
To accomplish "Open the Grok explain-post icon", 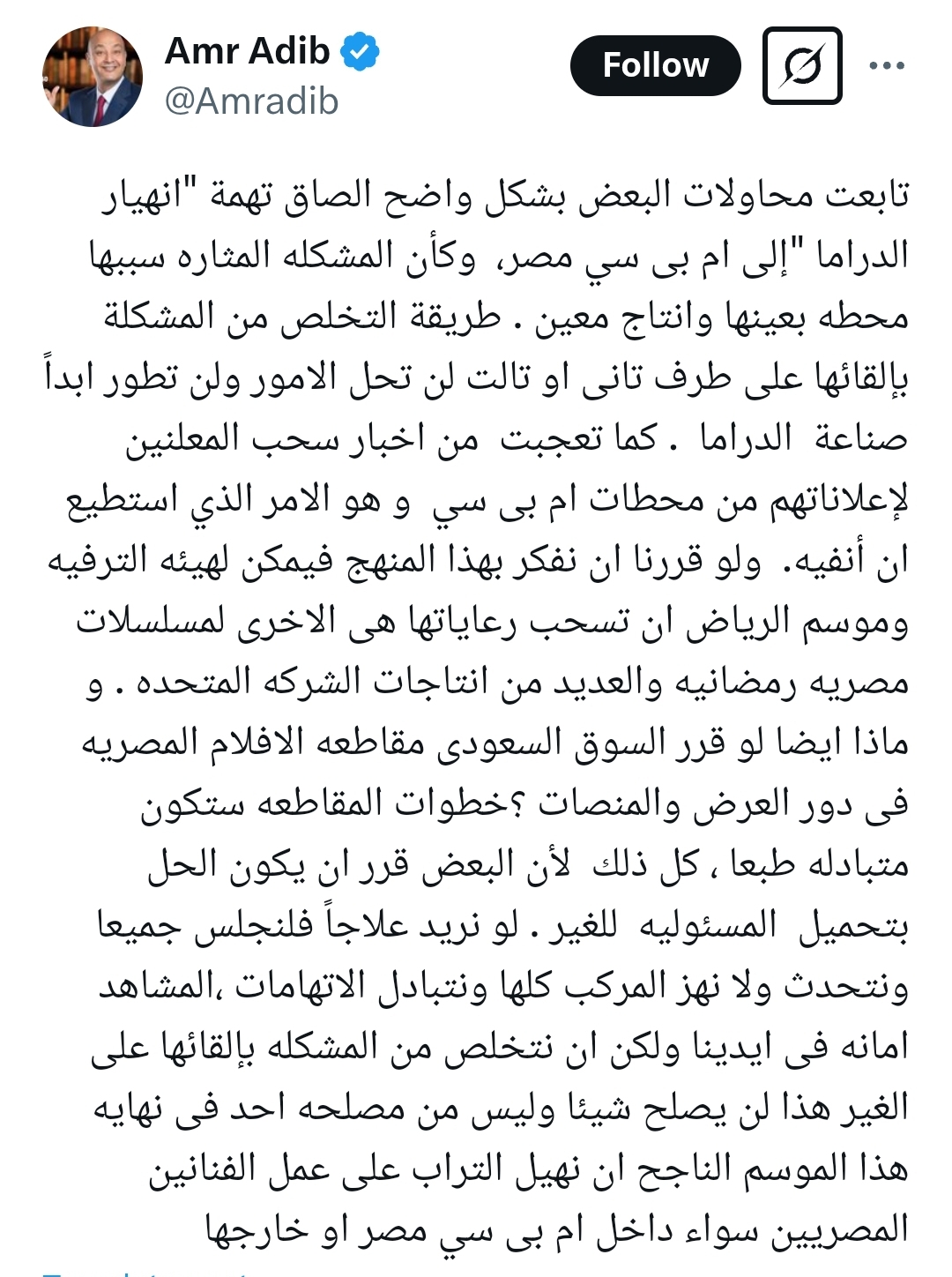I will click(801, 66).
